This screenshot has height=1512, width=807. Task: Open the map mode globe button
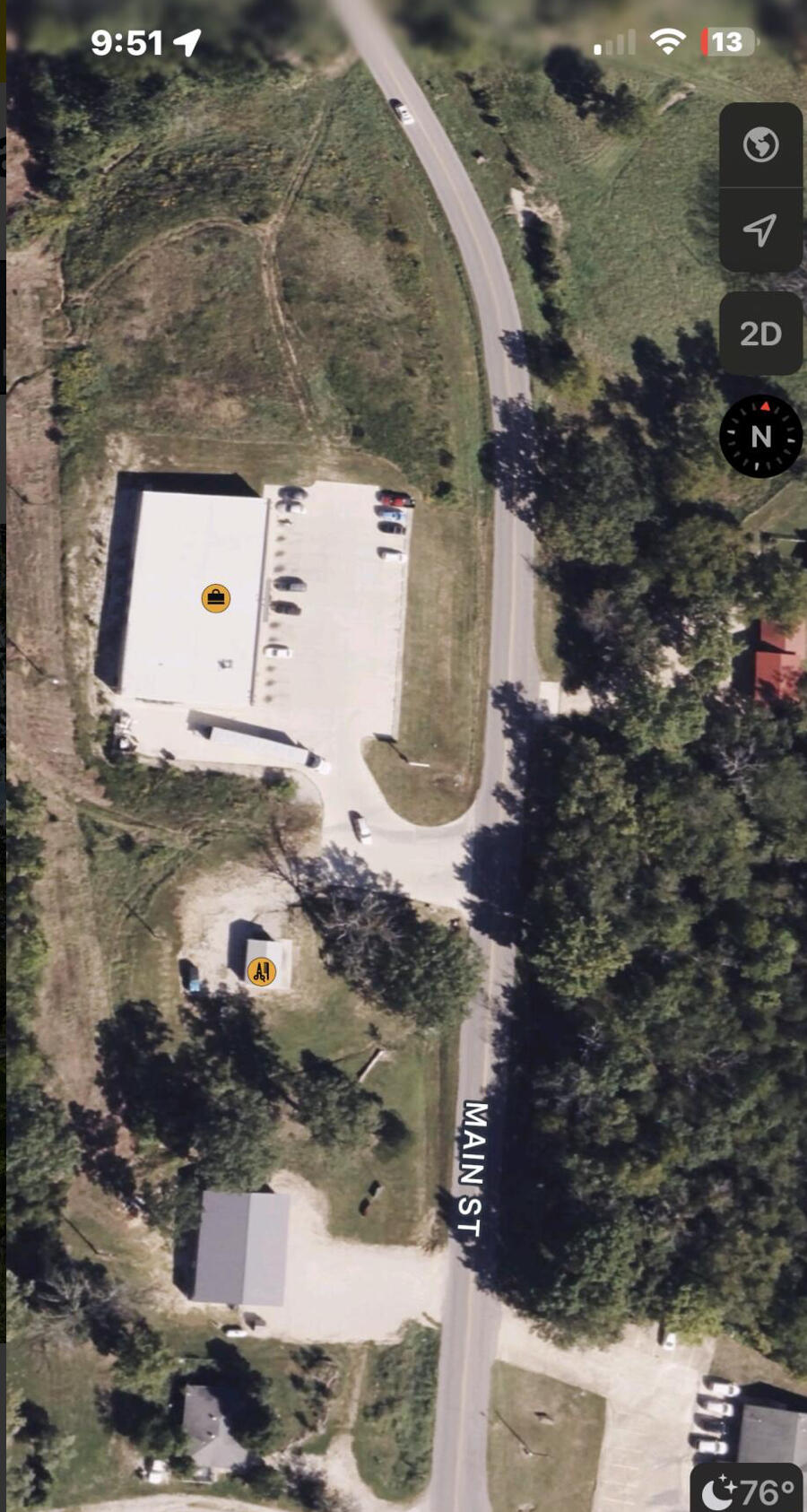[760, 145]
